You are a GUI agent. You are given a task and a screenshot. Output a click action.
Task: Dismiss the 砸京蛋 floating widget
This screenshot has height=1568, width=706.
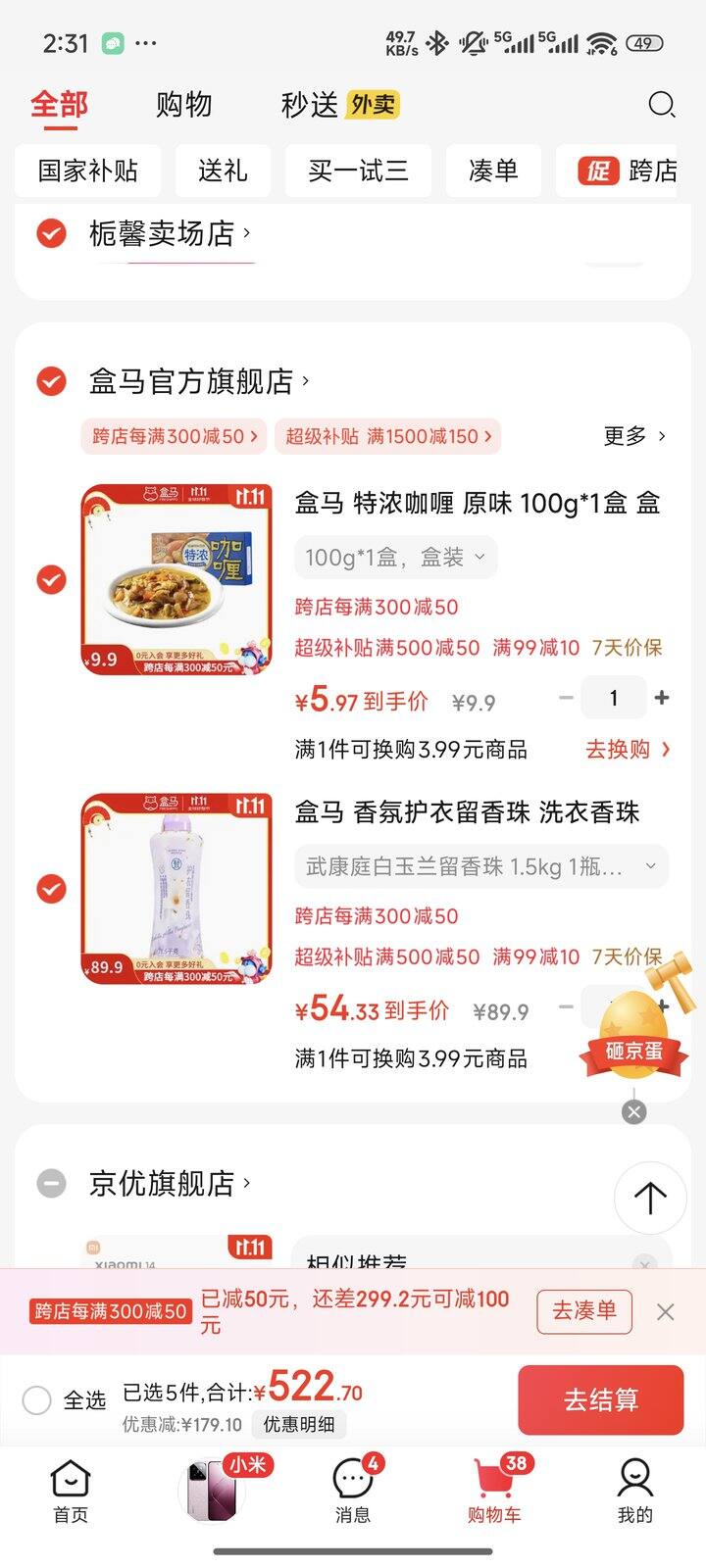coord(634,1111)
